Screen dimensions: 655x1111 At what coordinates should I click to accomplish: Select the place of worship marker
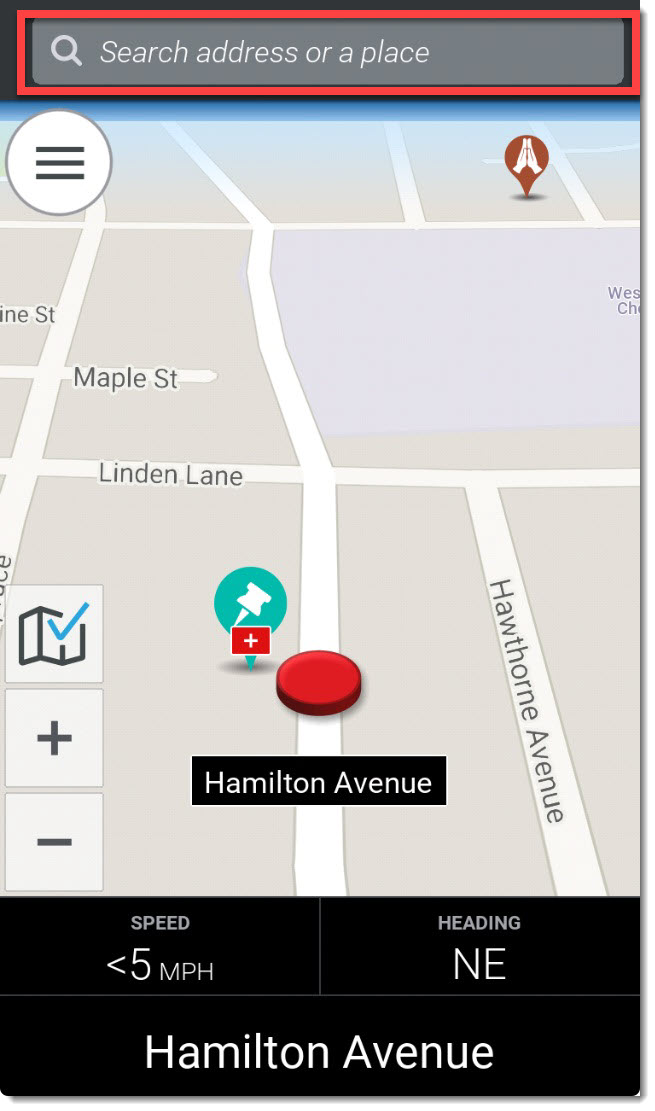(527, 159)
